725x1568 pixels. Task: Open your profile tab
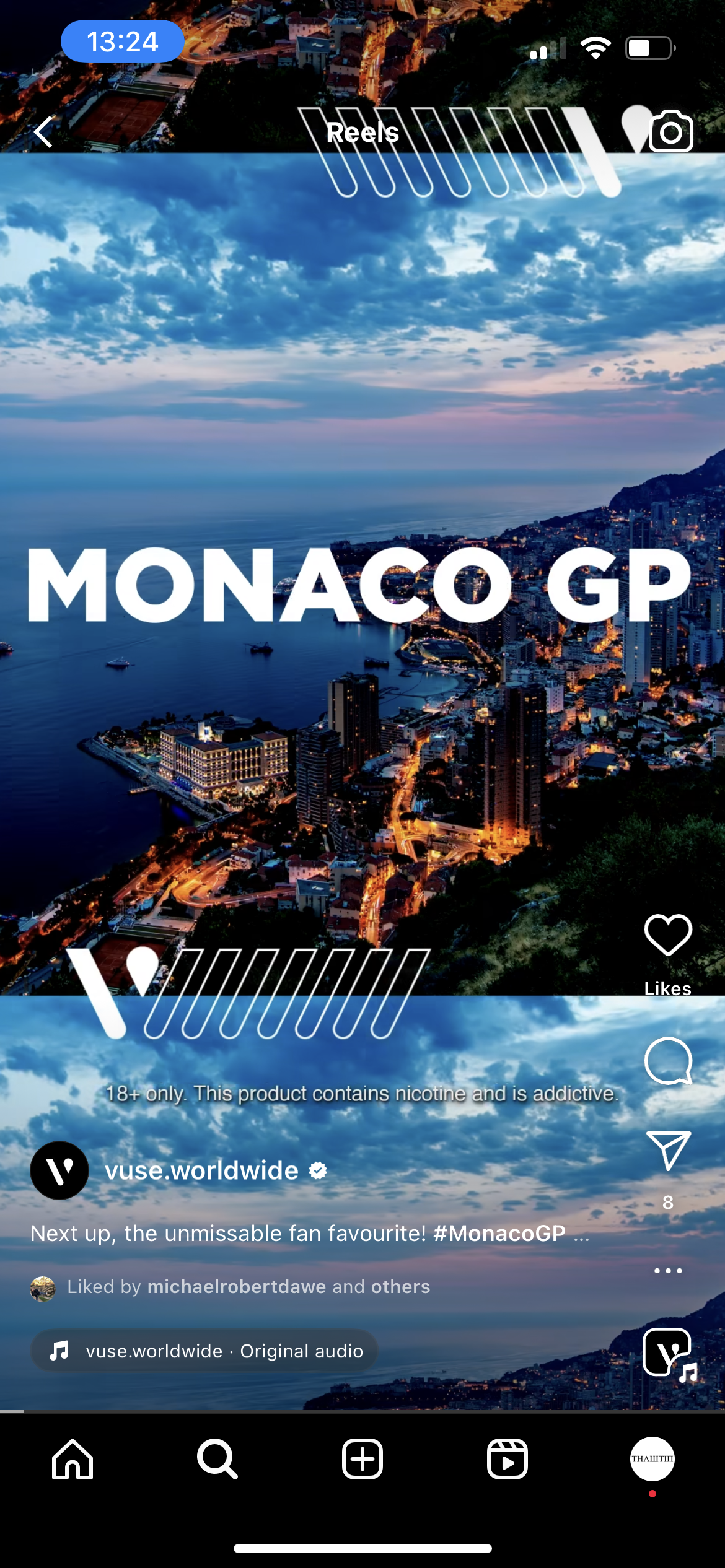[x=652, y=1459]
